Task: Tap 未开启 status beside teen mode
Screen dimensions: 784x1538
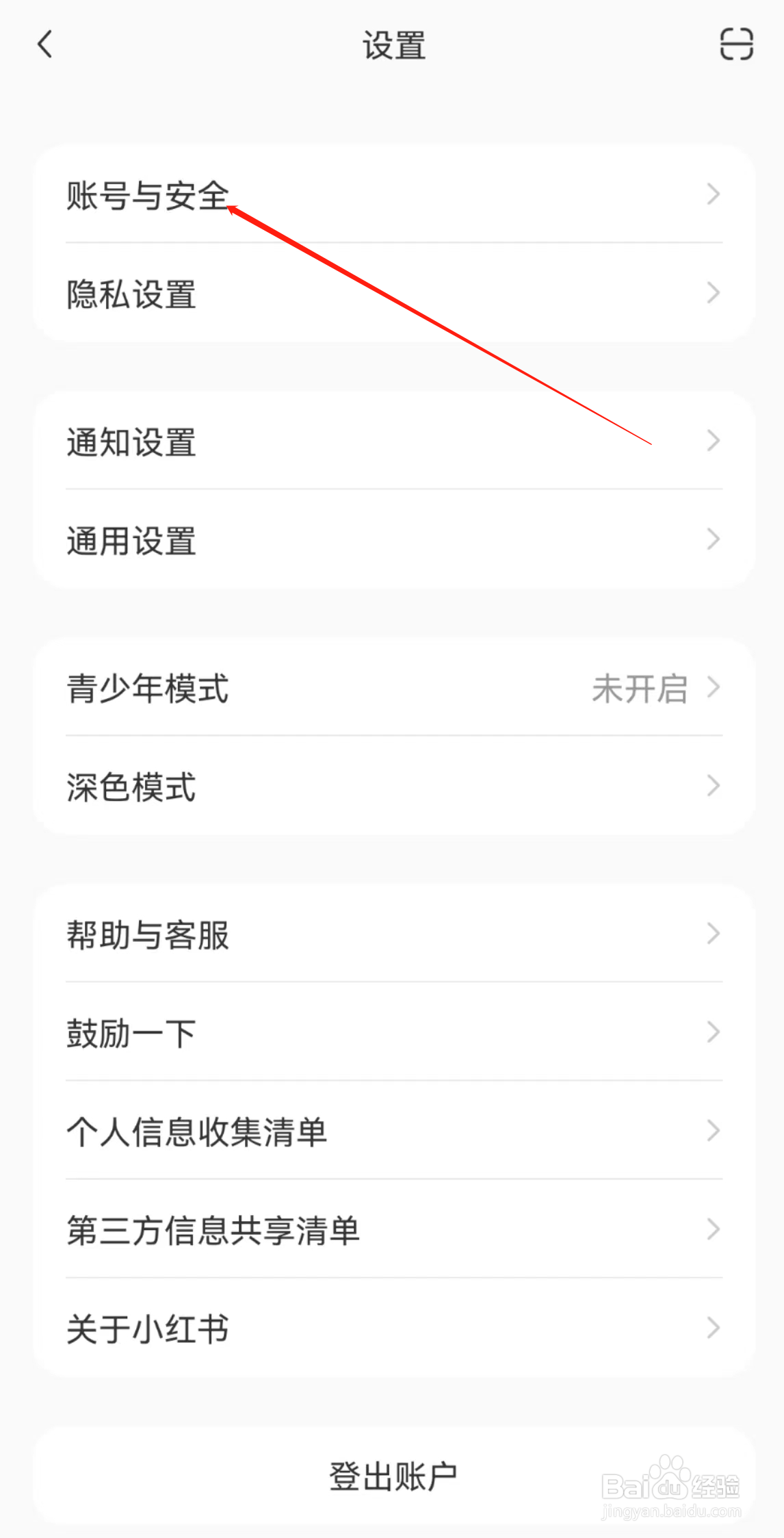Action: click(x=640, y=689)
